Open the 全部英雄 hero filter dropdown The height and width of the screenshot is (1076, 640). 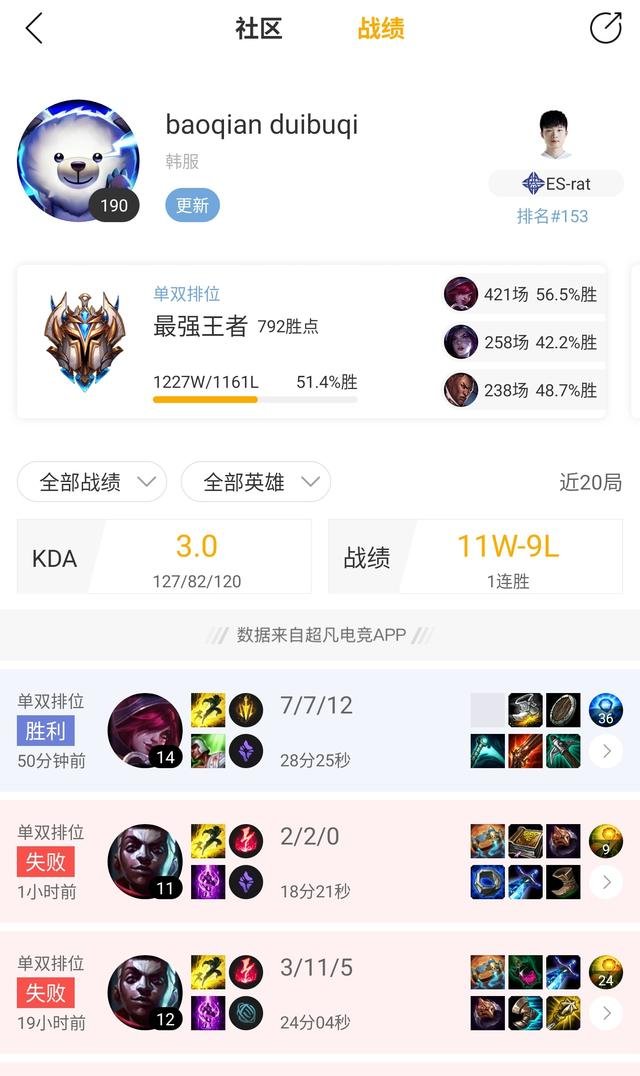[x=255, y=482]
